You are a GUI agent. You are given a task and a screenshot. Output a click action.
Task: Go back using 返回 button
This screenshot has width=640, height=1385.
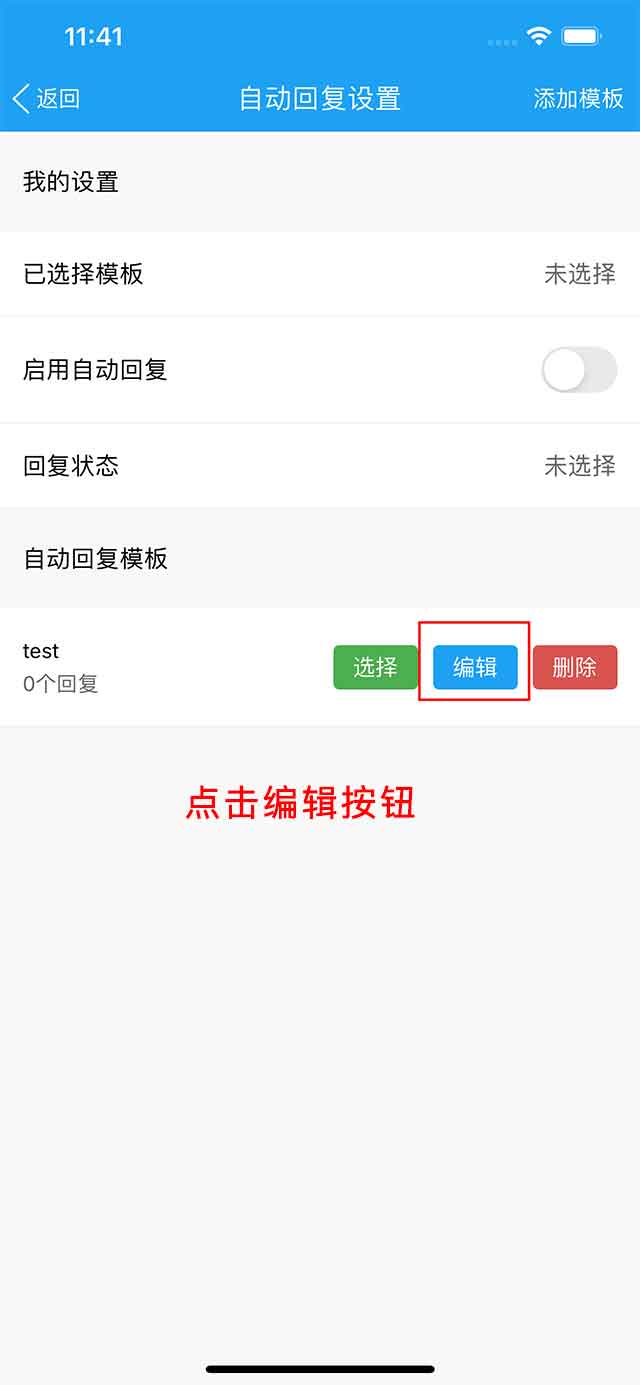coord(46,98)
